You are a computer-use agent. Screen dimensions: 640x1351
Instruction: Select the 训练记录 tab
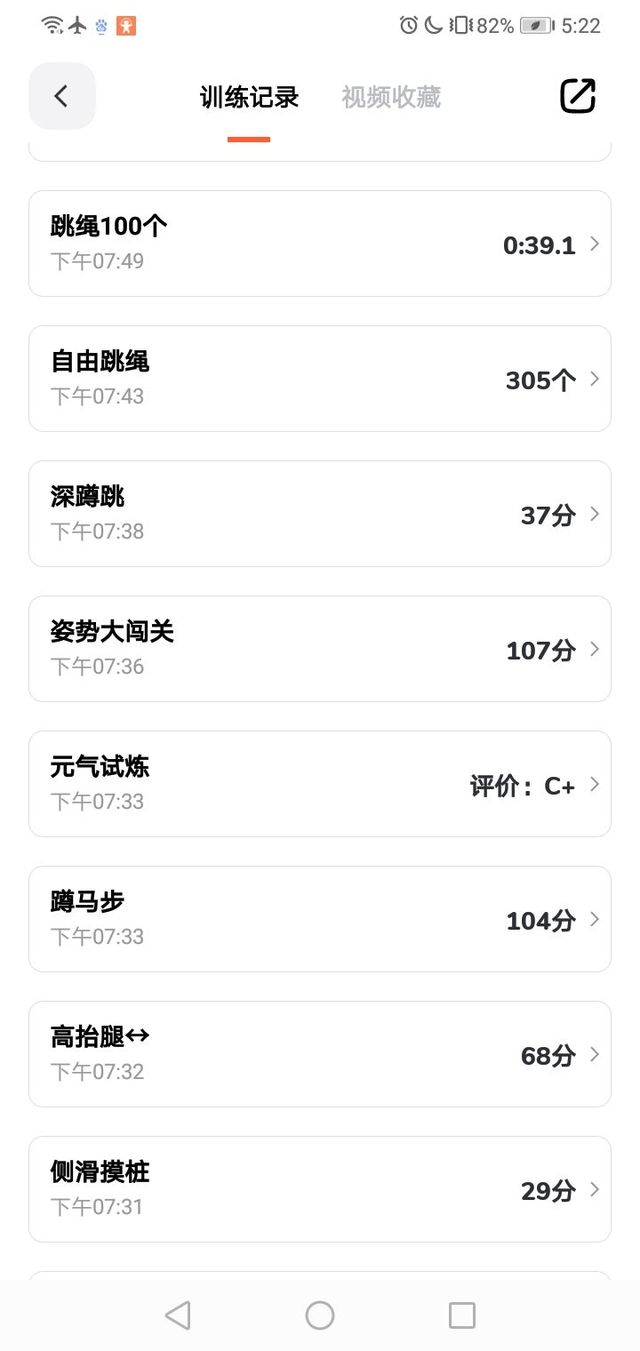coord(249,97)
